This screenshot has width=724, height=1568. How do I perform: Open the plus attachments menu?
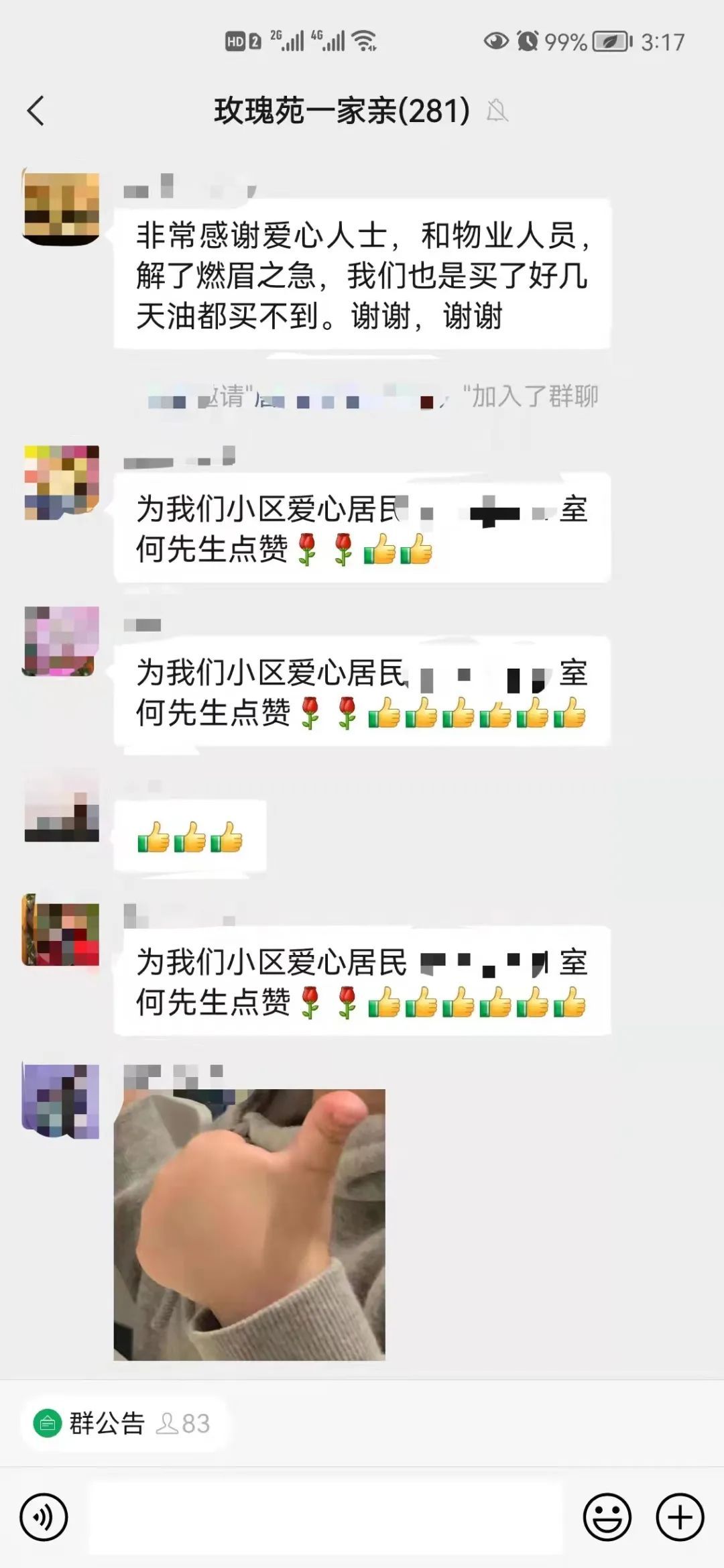click(680, 1517)
